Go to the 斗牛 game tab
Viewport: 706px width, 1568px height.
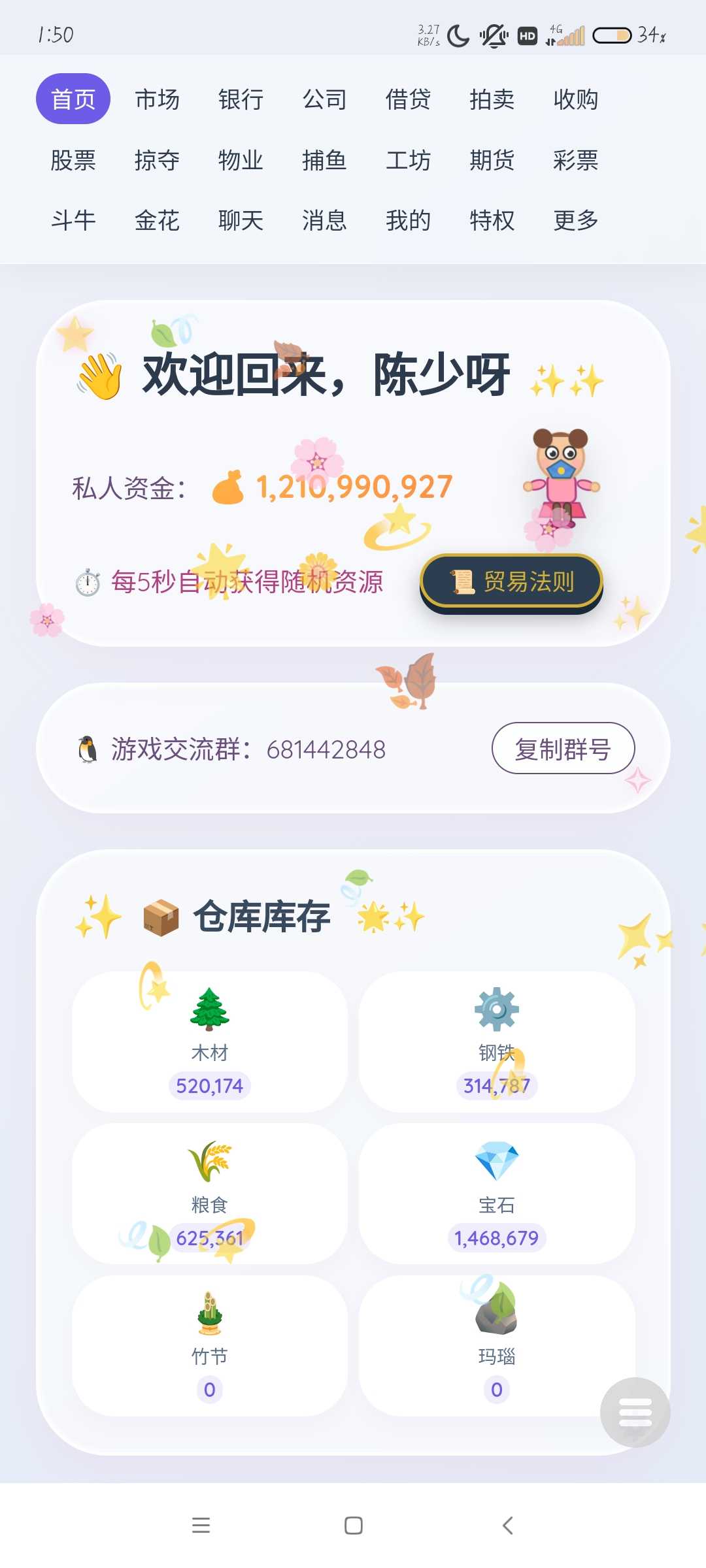click(x=73, y=221)
